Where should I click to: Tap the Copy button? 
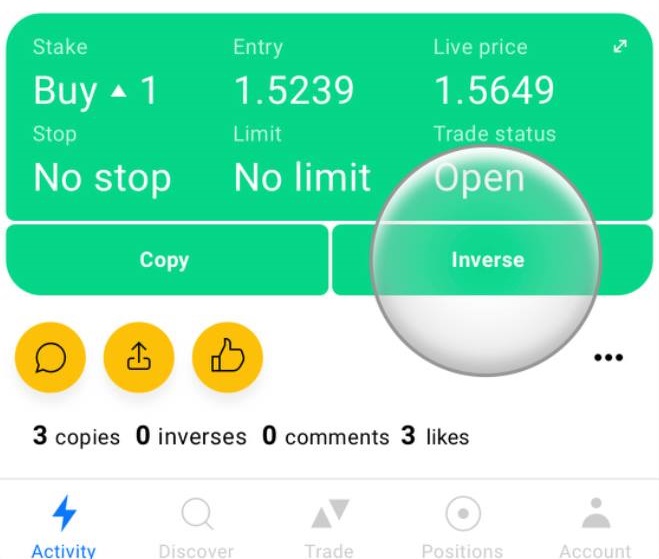click(x=165, y=260)
